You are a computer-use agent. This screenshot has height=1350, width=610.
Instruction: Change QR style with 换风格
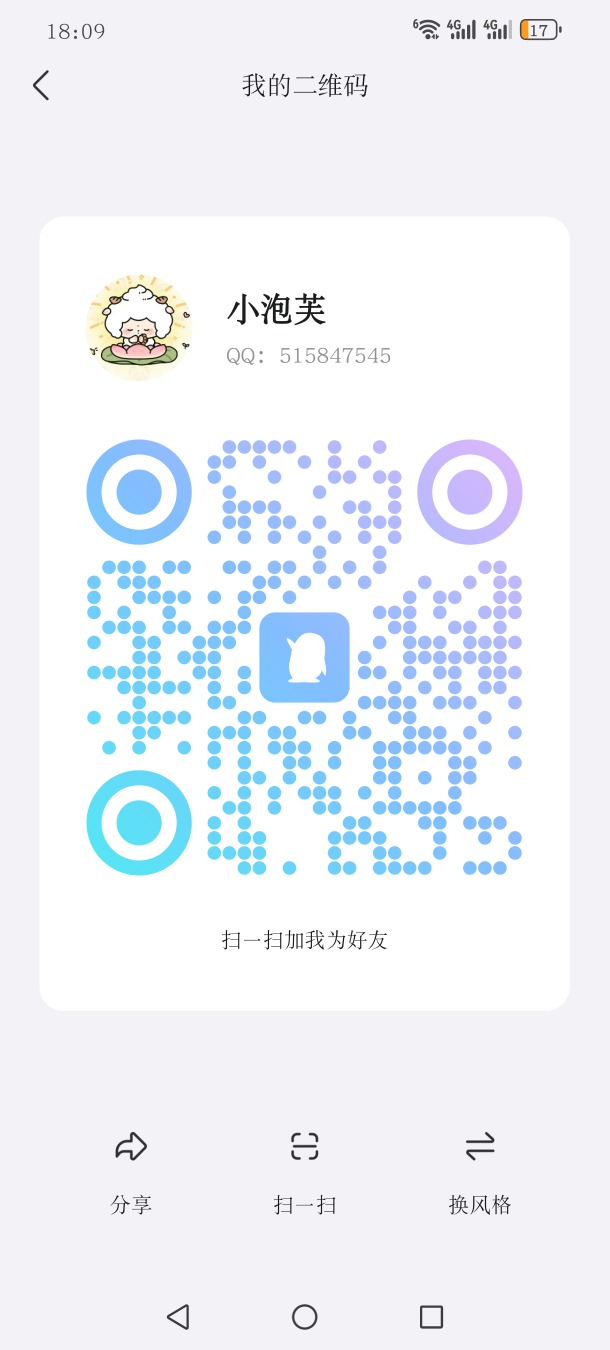(x=480, y=1172)
